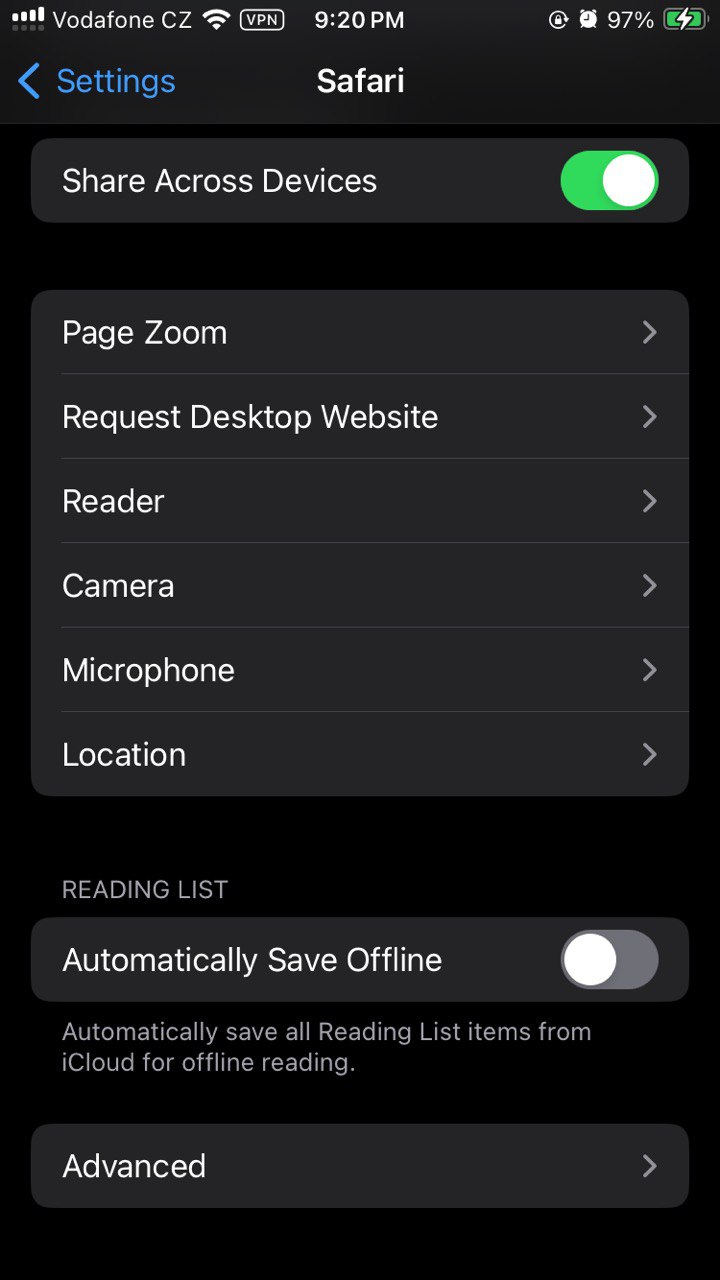Tap the VPN status icon

261,19
